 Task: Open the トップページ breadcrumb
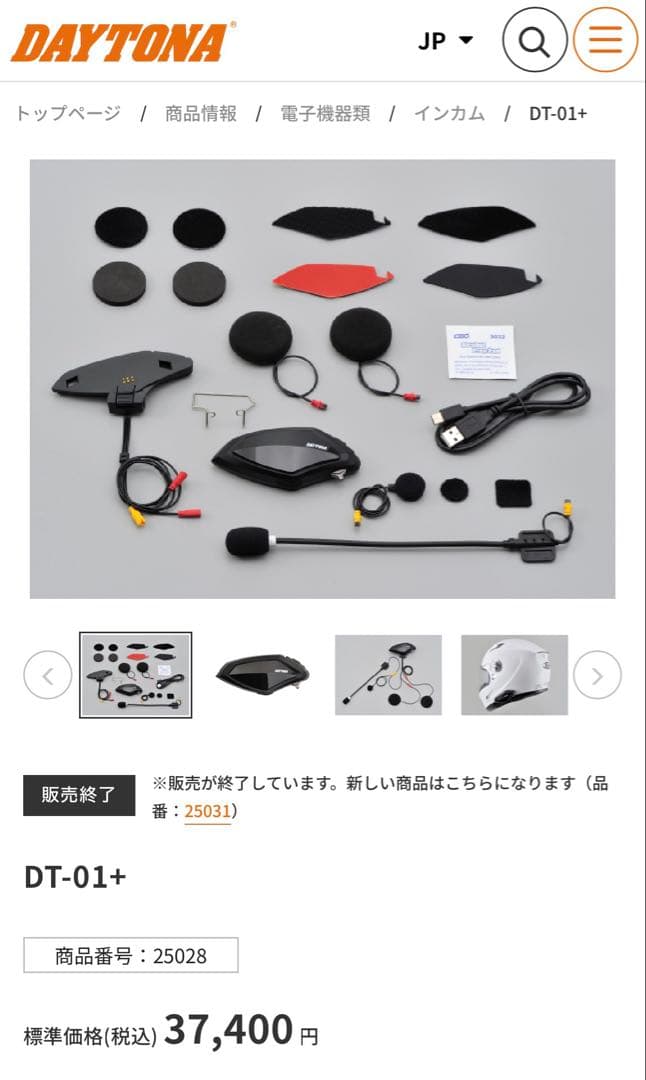(x=68, y=113)
